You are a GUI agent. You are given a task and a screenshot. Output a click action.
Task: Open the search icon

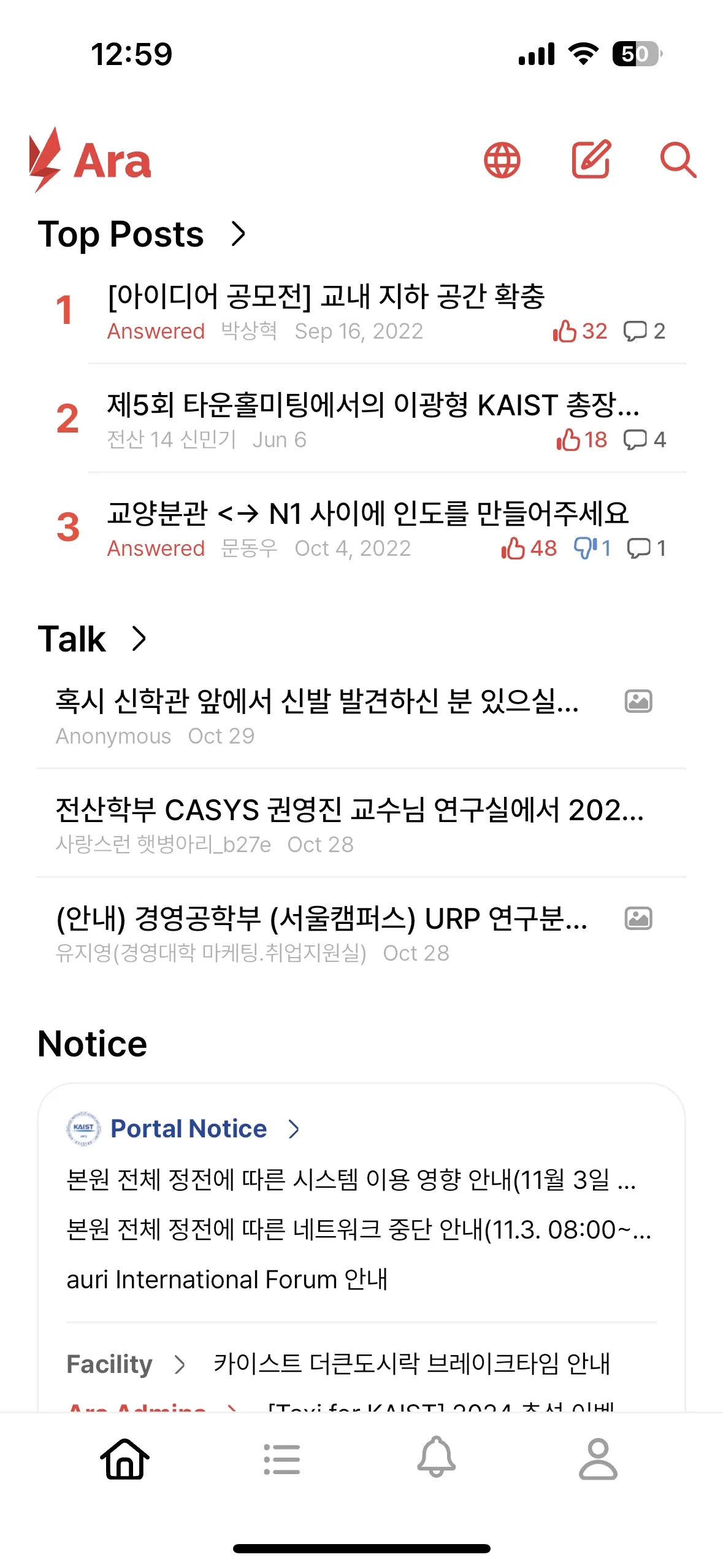click(678, 161)
